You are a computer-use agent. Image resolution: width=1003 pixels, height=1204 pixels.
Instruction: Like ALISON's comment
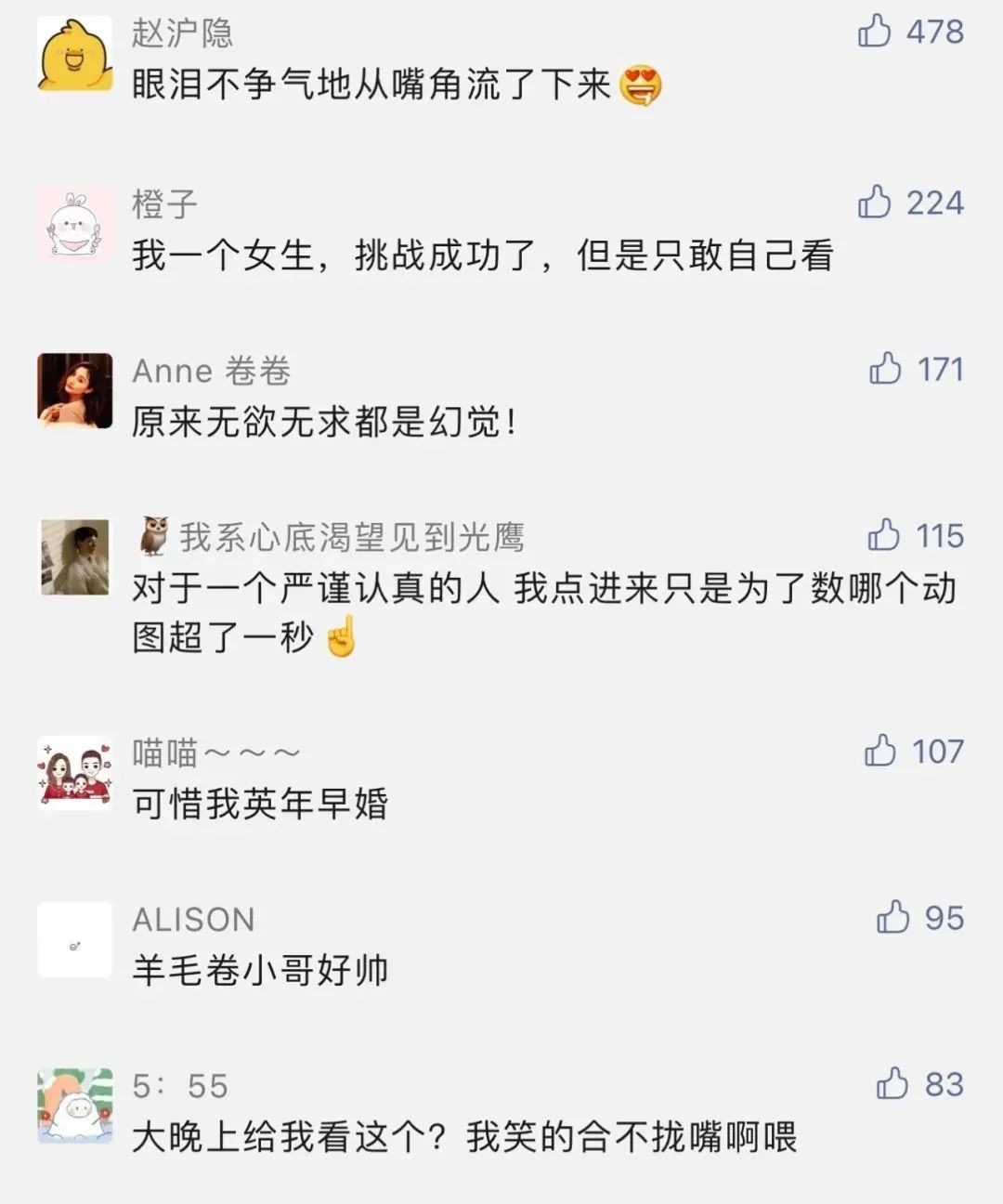click(892, 917)
